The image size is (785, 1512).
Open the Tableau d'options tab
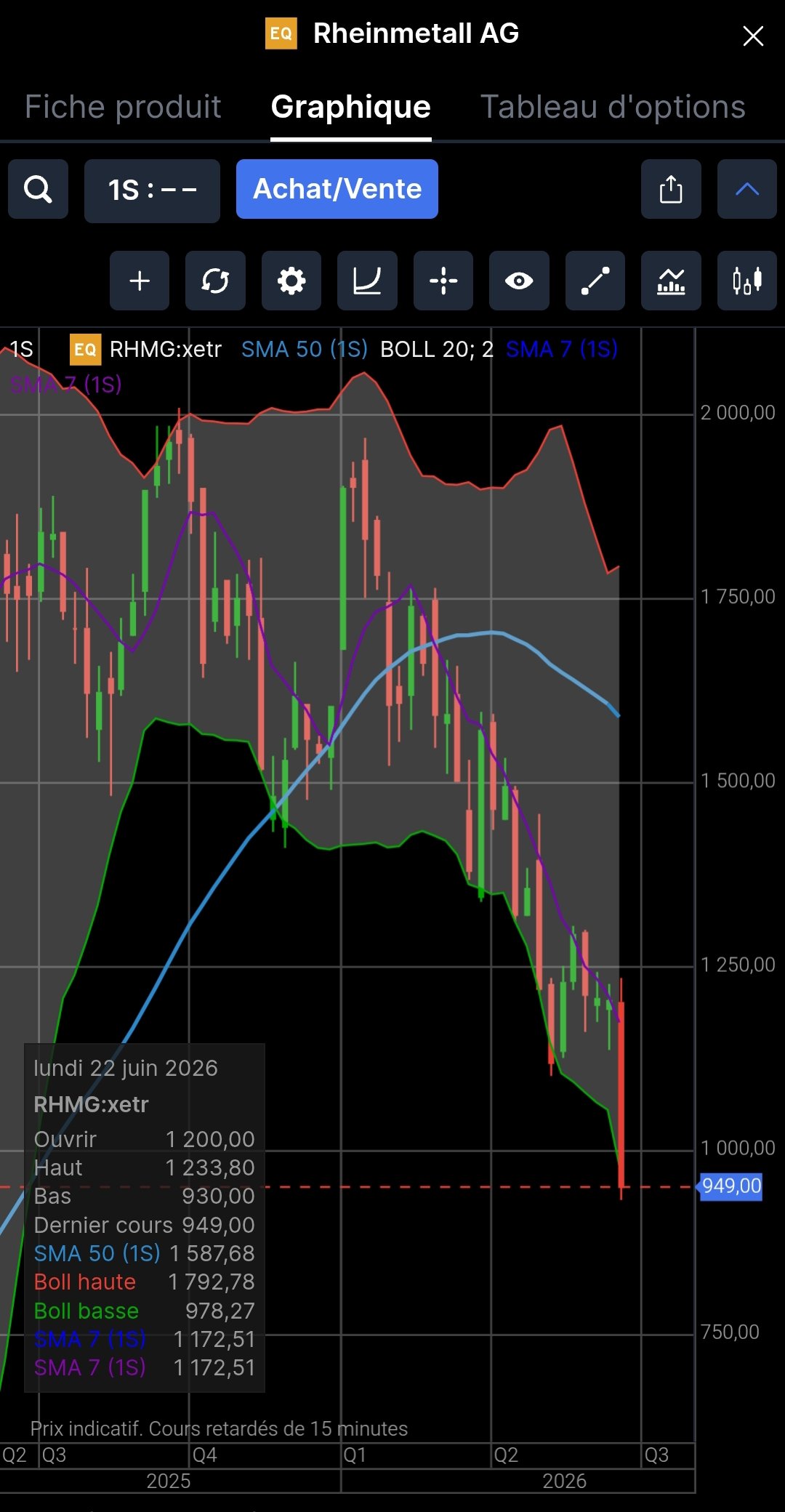(x=613, y=107)
